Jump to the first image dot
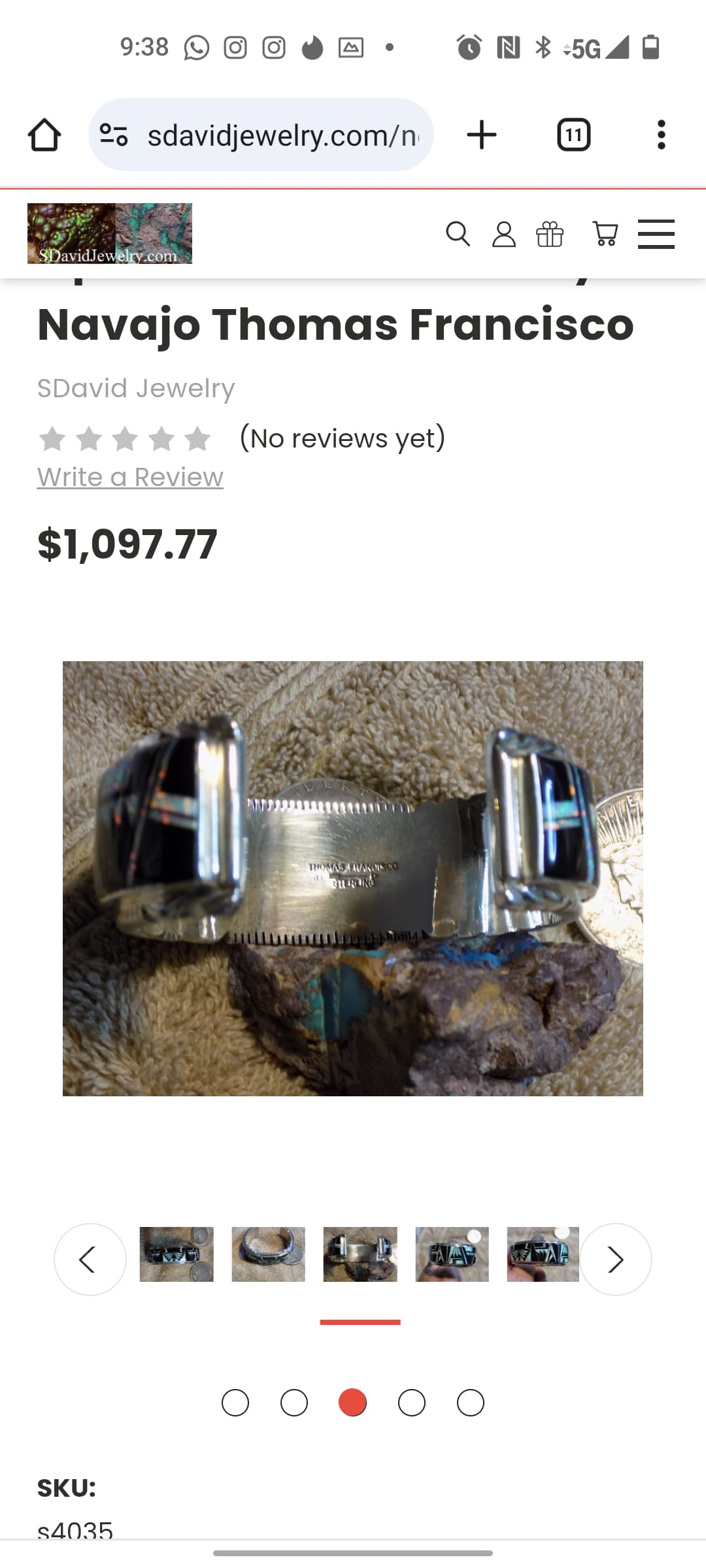706x1568 pixels. click(x=235, y=1403)
